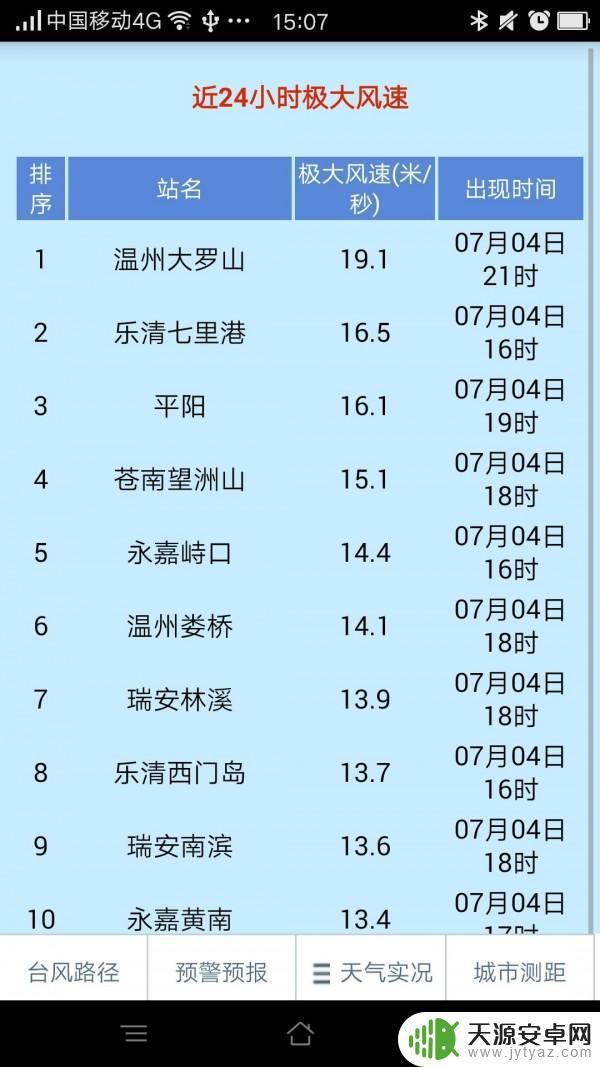The width and height of the screenshot is (600, 1067).
Task: Switch to the 预警预报 tab
Action: [222, 971]
